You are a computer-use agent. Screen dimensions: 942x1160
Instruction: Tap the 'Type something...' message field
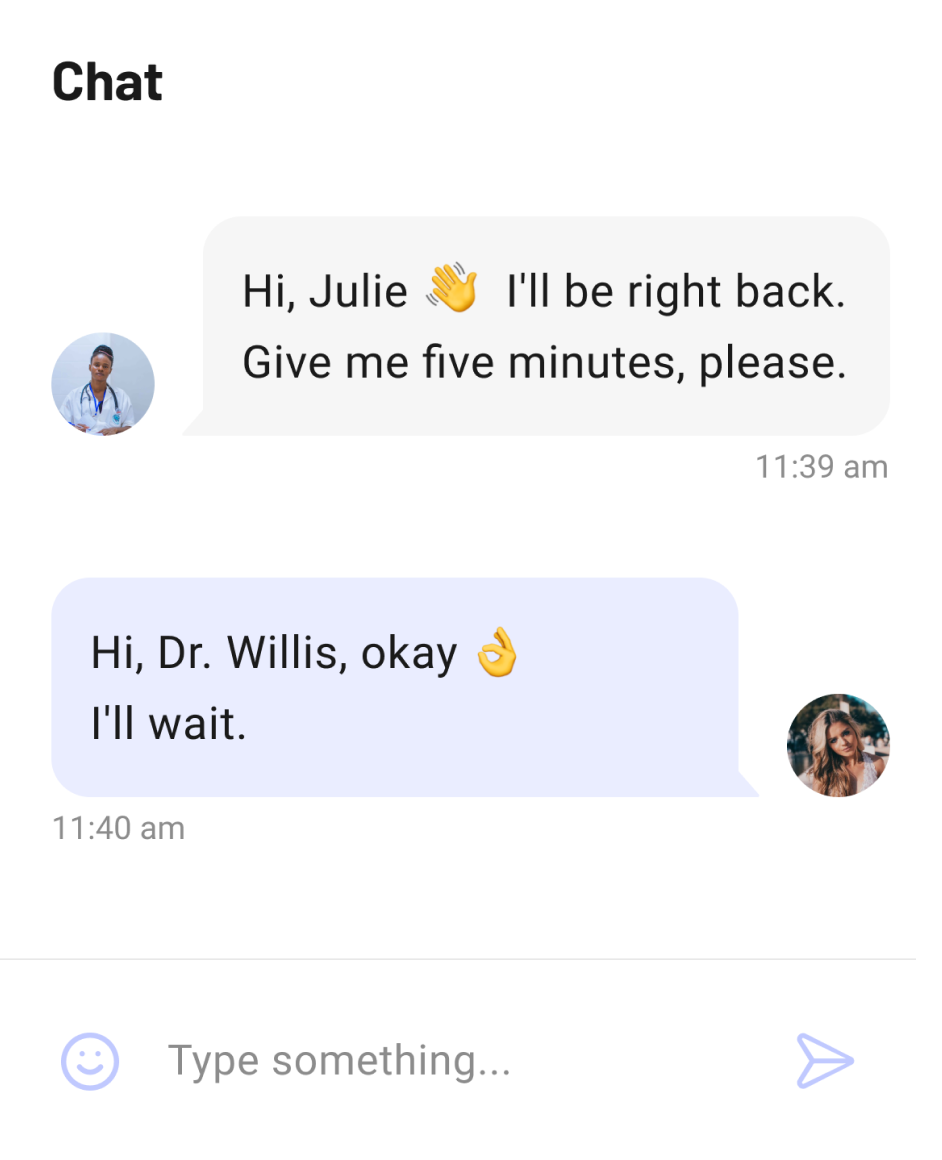coord(450,1060)
